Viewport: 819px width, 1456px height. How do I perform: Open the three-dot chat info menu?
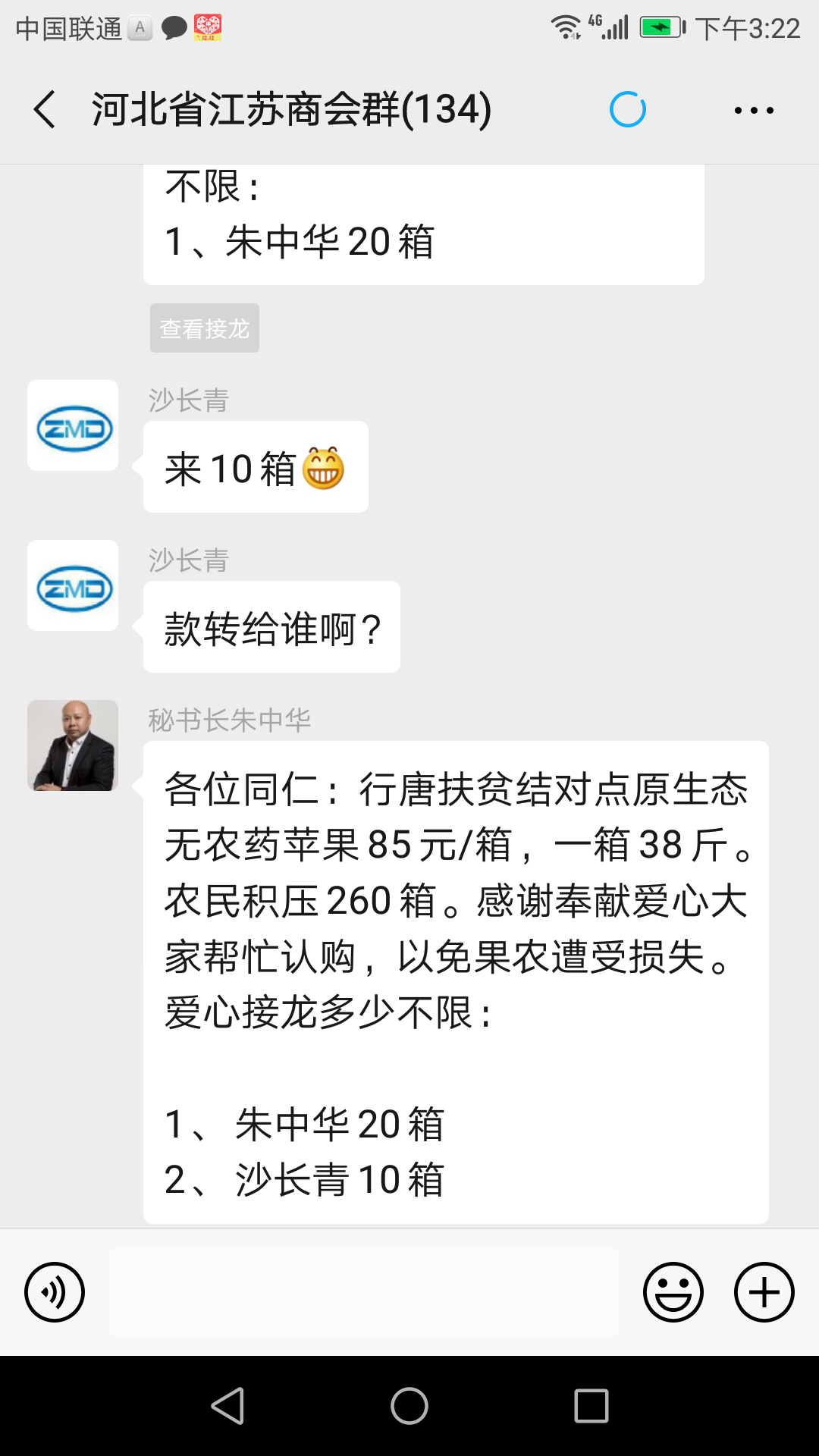[x=754, y=111]
